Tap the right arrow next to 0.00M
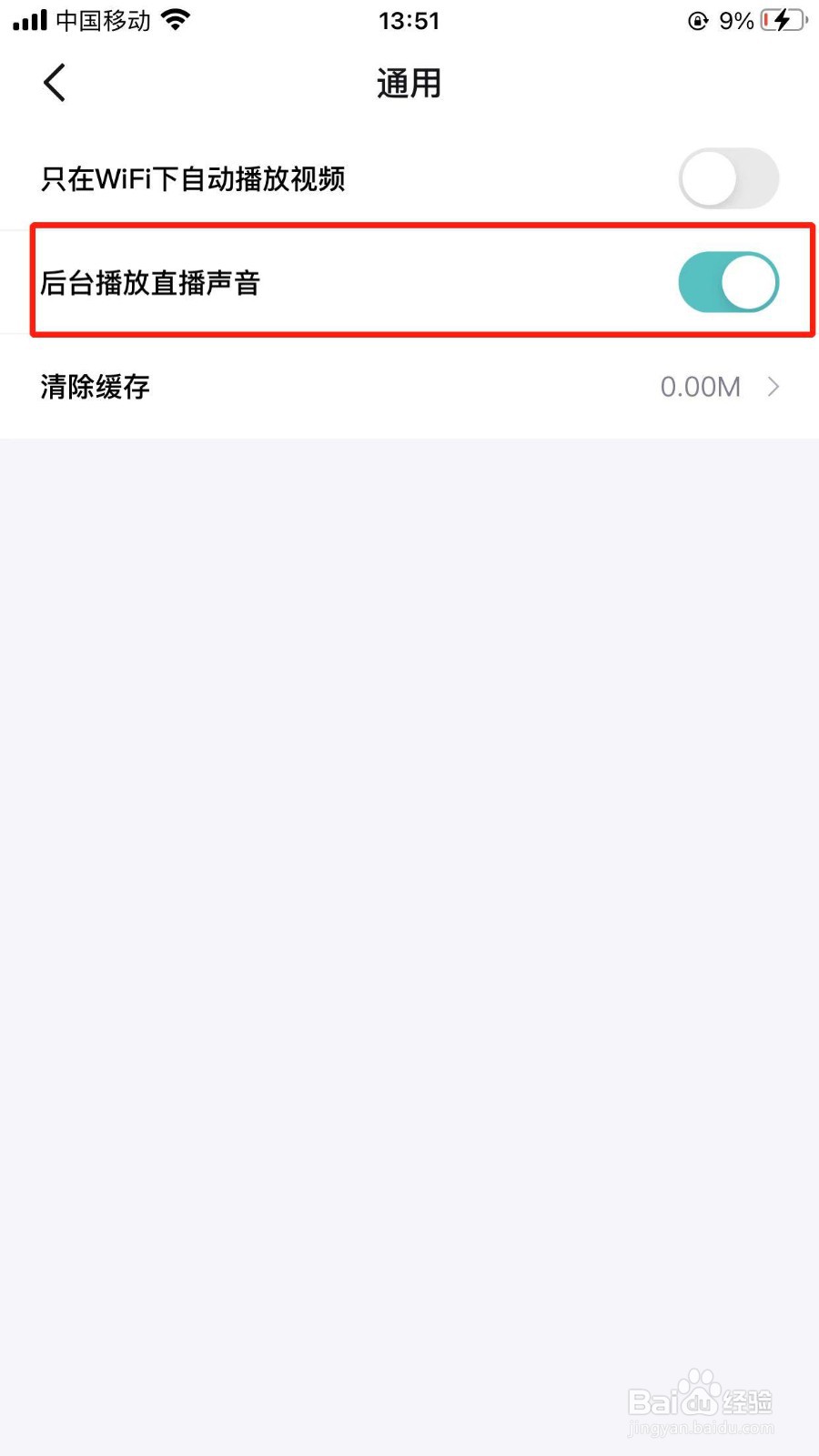This screenshot has height=1456, width=819. point(773,387)
